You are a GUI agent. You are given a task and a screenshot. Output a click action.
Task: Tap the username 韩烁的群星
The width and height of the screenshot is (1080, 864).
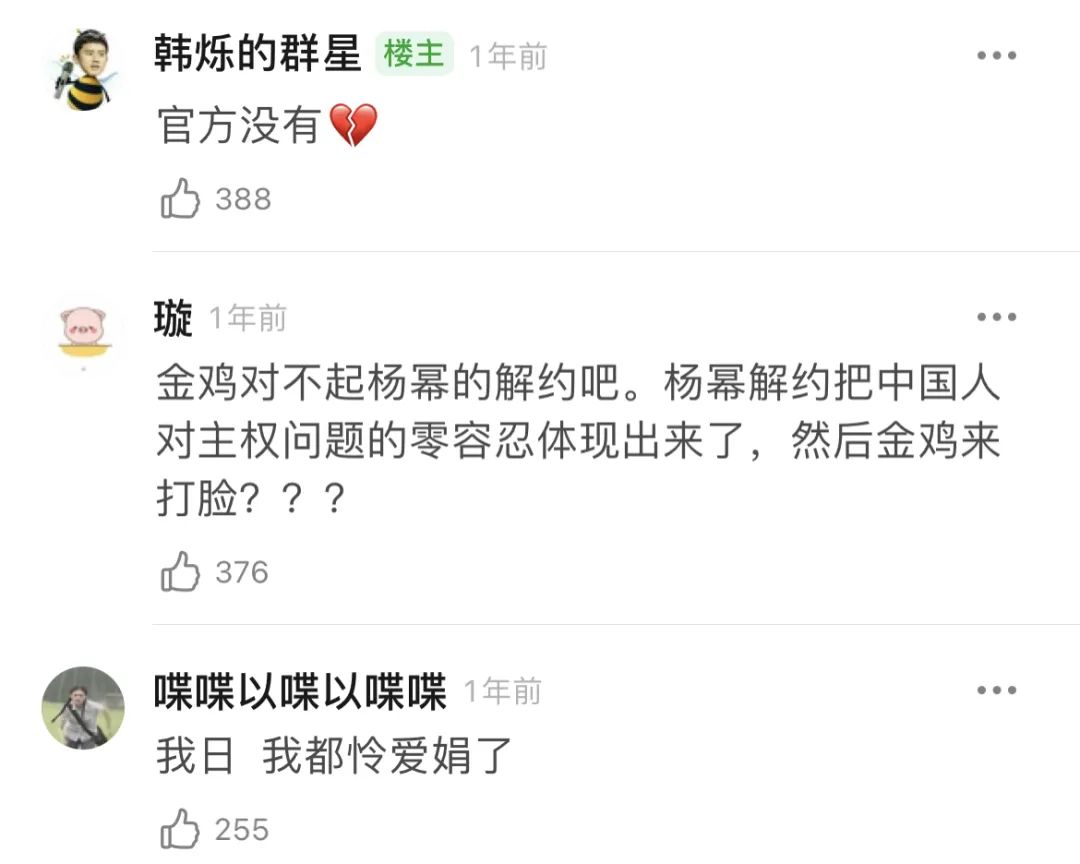tap(257, 53)
